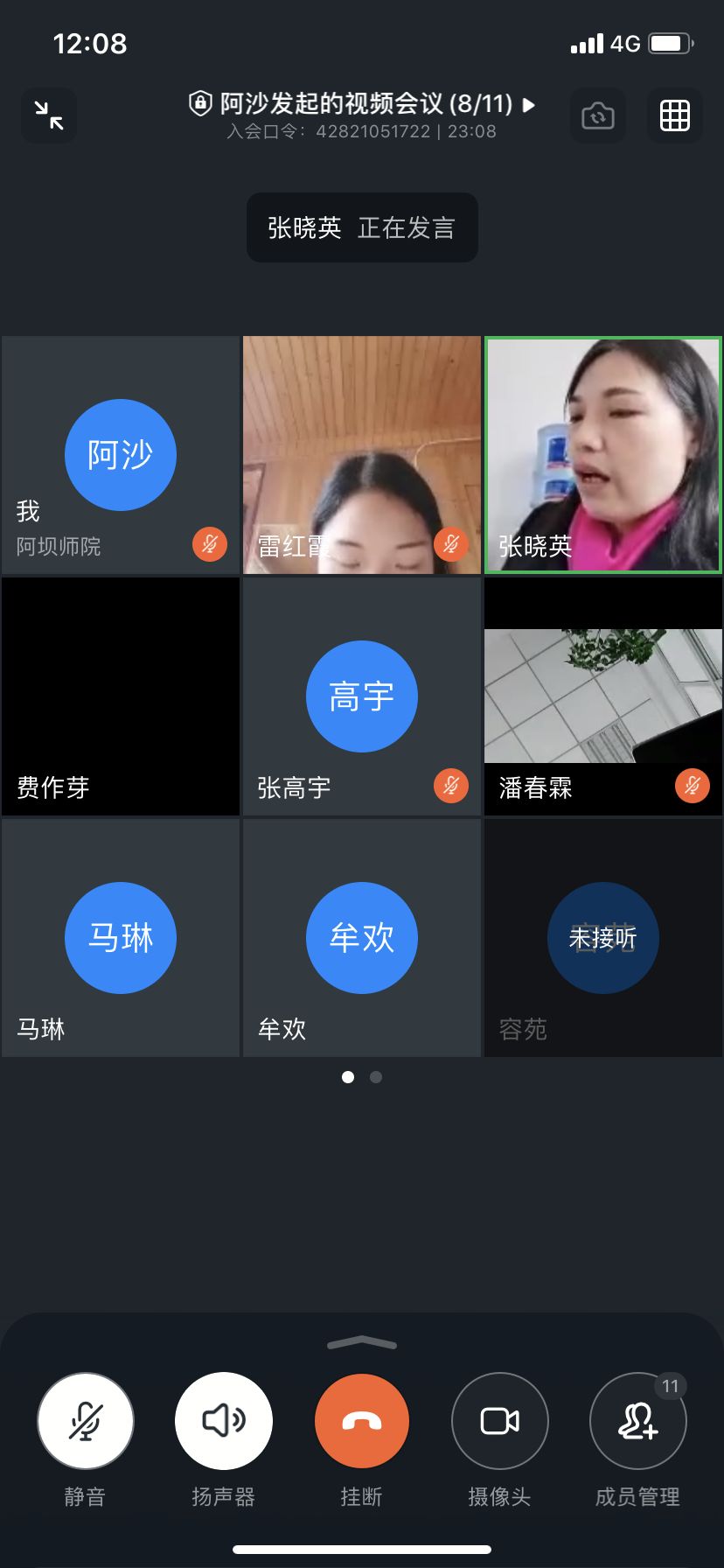Expand meeting info next to 阿沙发起的视频会议
Screen dimensions: 724x1568
click(528, 105)
